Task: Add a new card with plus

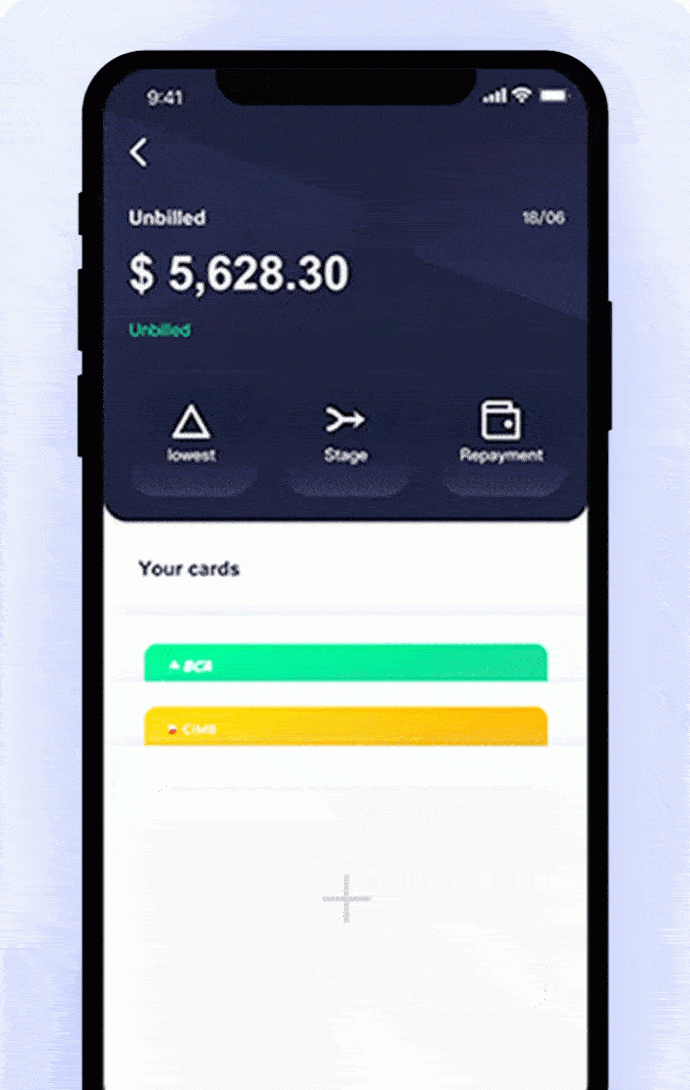Action: pyautogui.click(x=346, y=898)
